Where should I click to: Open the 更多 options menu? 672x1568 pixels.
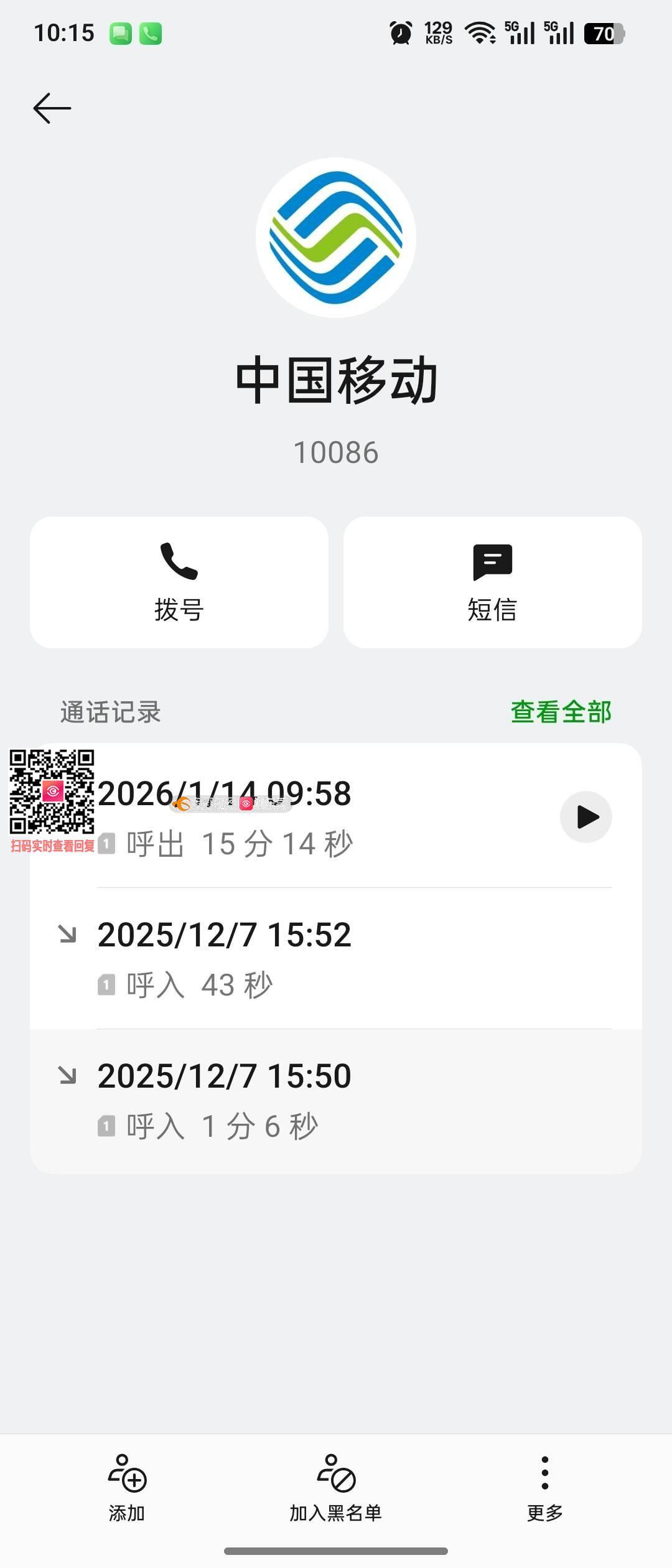pos(544,1488)
